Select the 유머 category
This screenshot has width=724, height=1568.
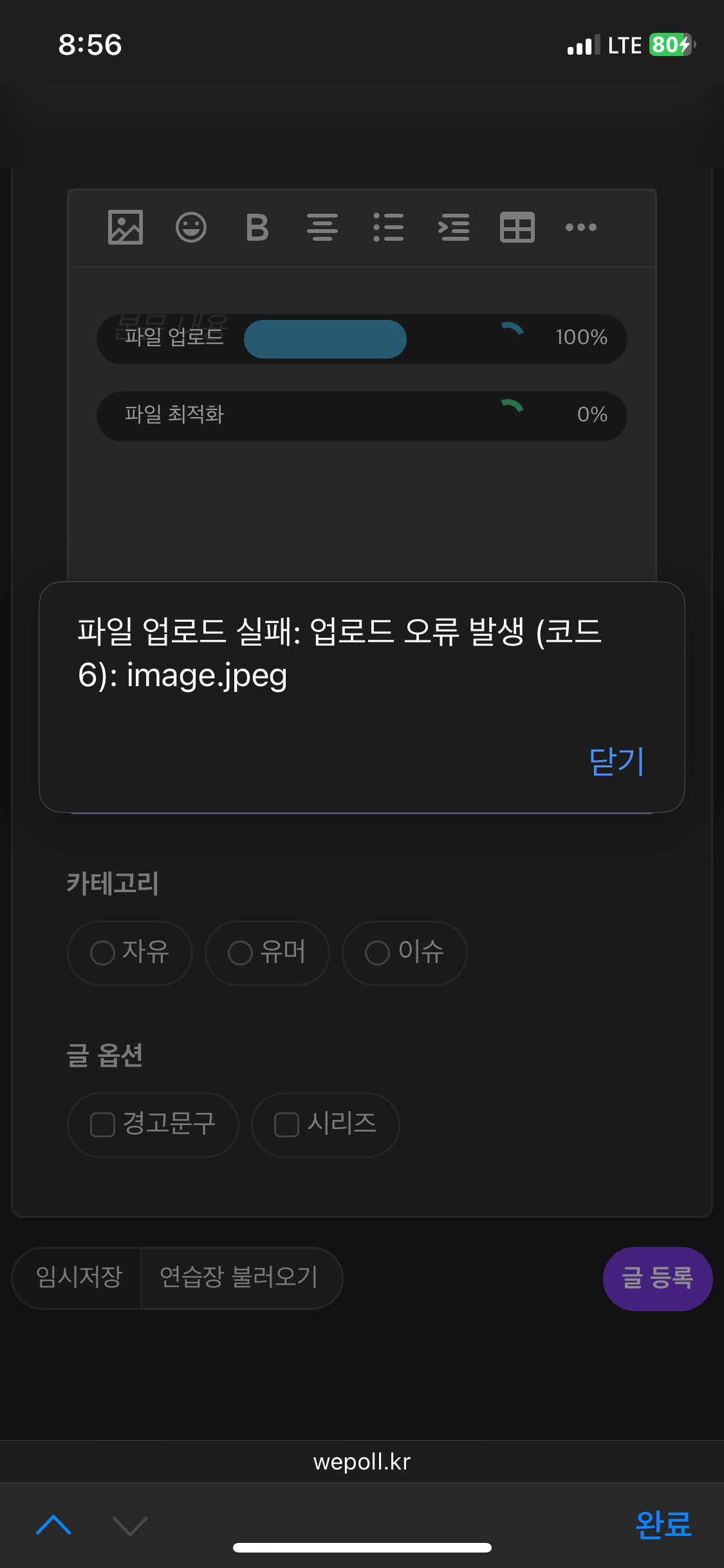(x=267, y=953)
